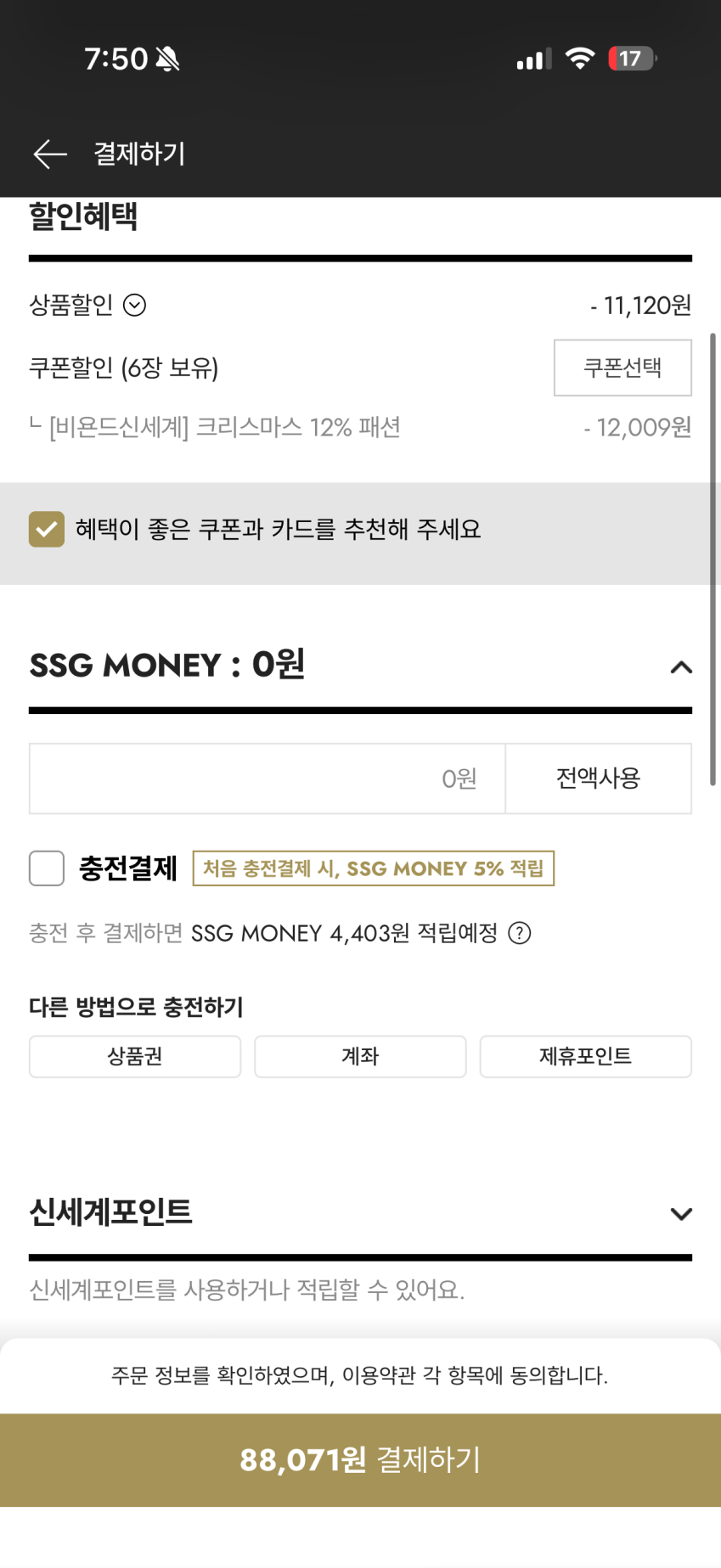Go back from 결제하기 screen

[x=50, y=154]
